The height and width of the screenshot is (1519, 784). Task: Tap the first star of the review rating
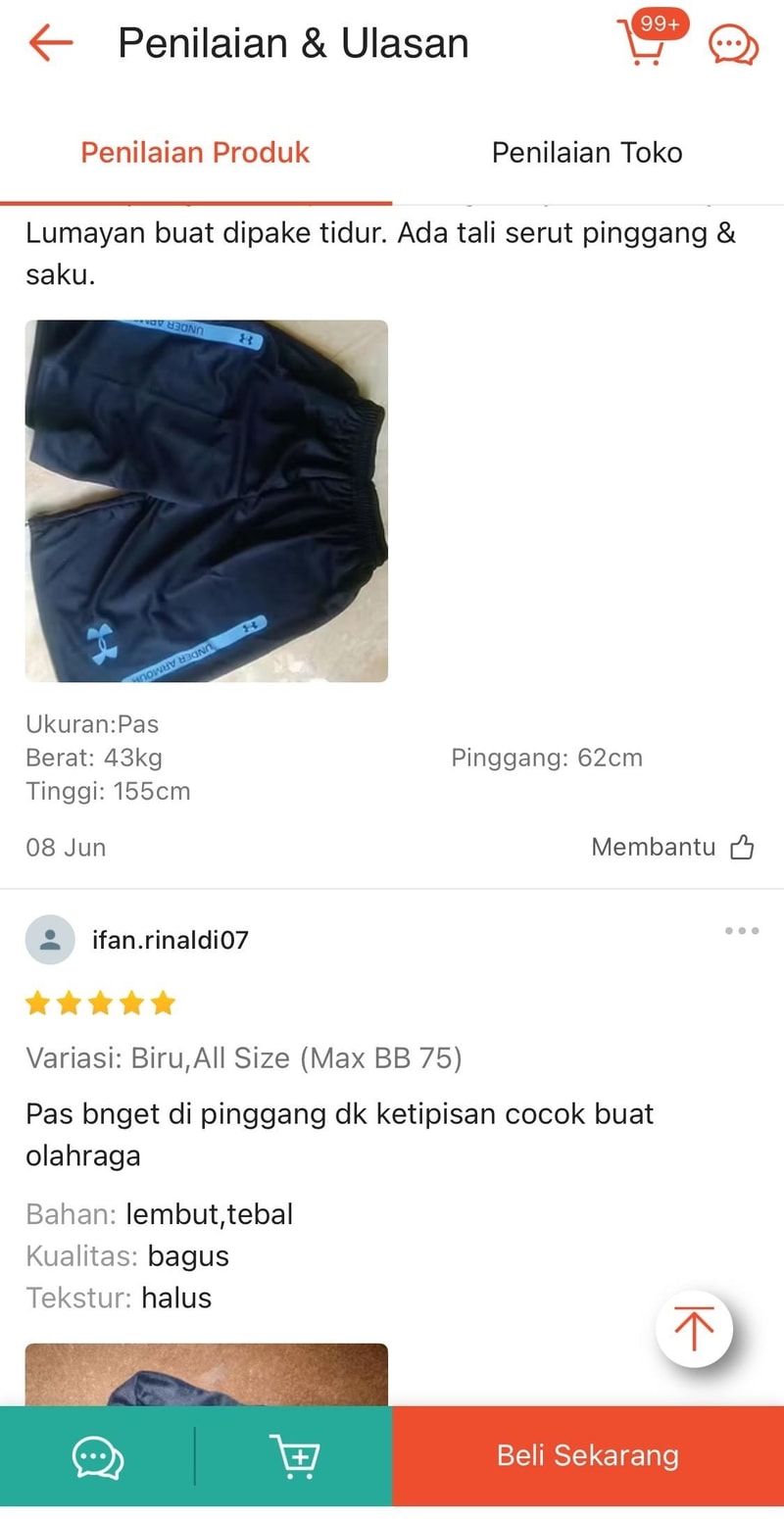coord(37,1003)
